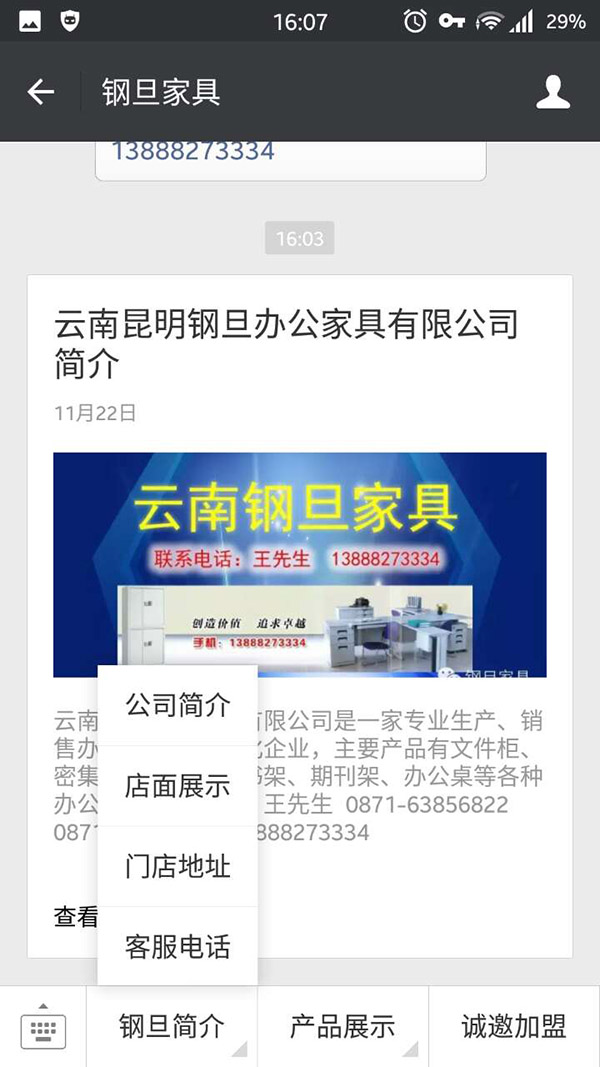Go back from 钢旦家具 chat
The image size is (600, 1067).
coord(41,93)
